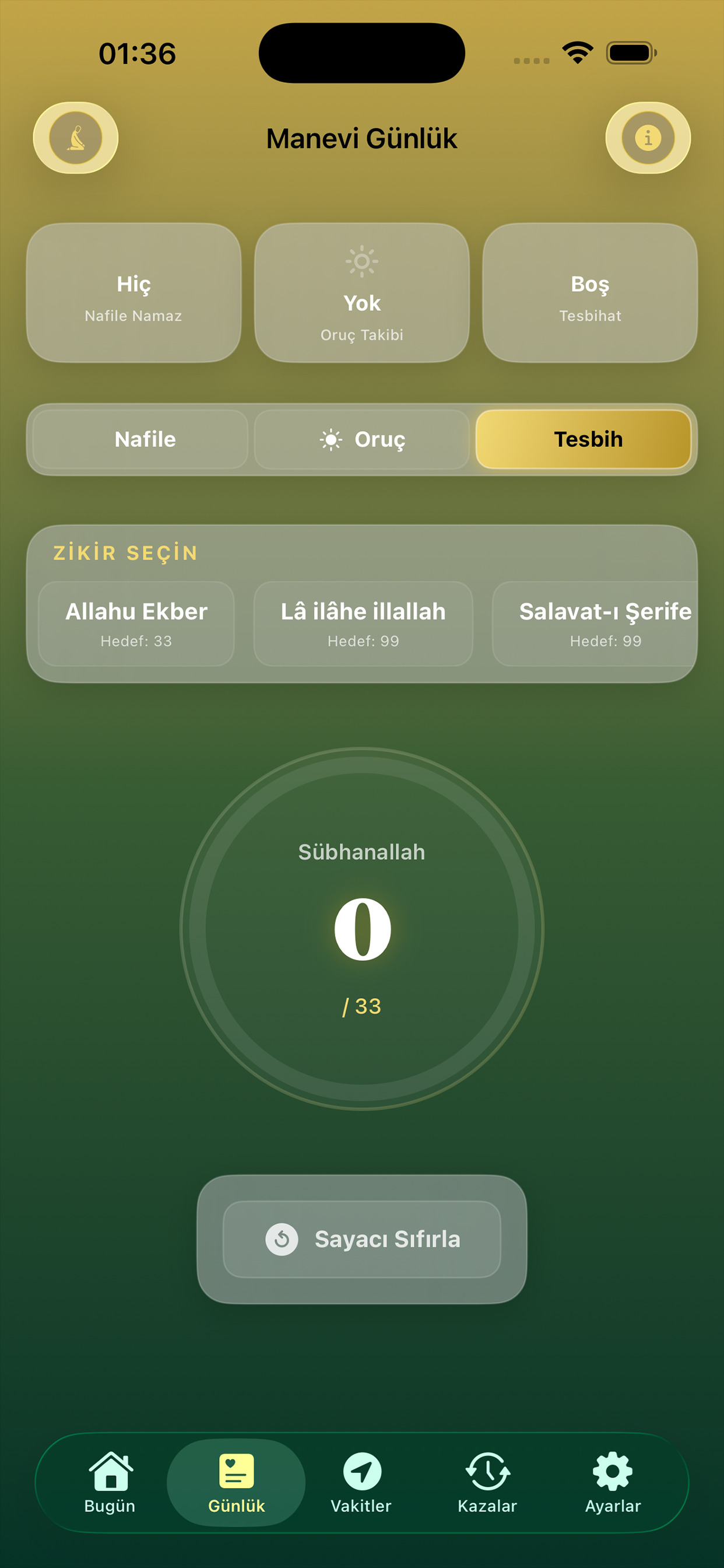Image resolution: width=724 pixels, height=1568 pixels.
Task: Go to the Bugün tab
Action: pyautogui.click(x=110, y=1483)
